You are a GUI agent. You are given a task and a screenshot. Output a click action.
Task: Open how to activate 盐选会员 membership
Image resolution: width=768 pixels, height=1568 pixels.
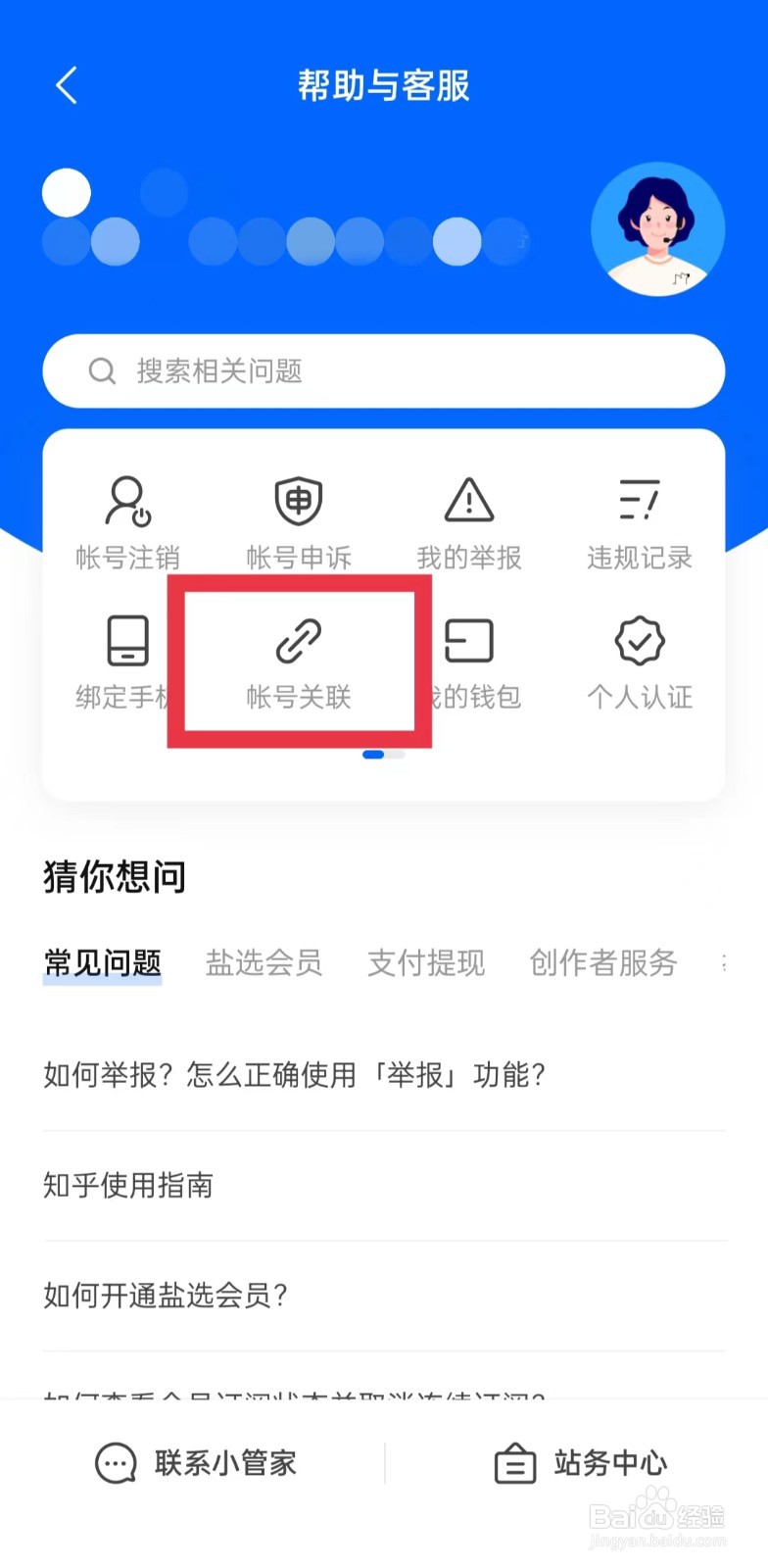167,1296
